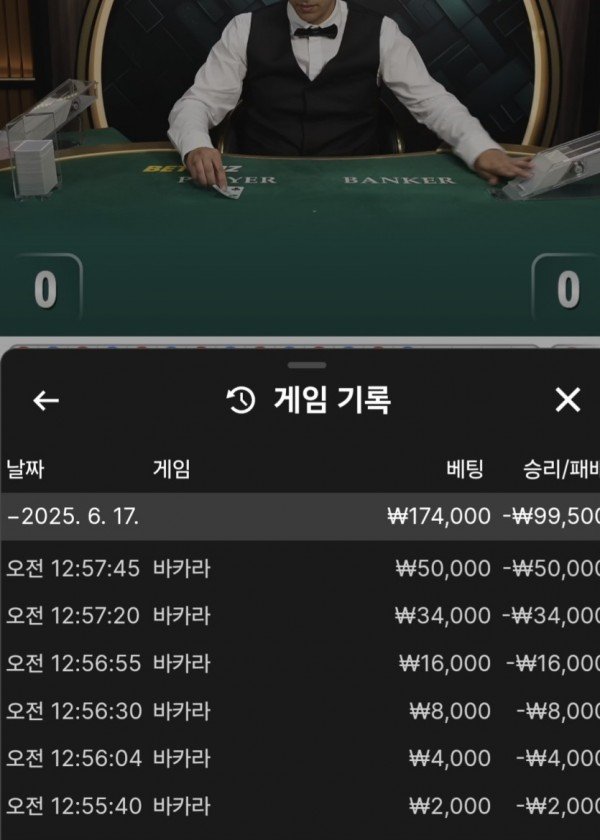
Task: Close the game history panel
Action: 567,401
